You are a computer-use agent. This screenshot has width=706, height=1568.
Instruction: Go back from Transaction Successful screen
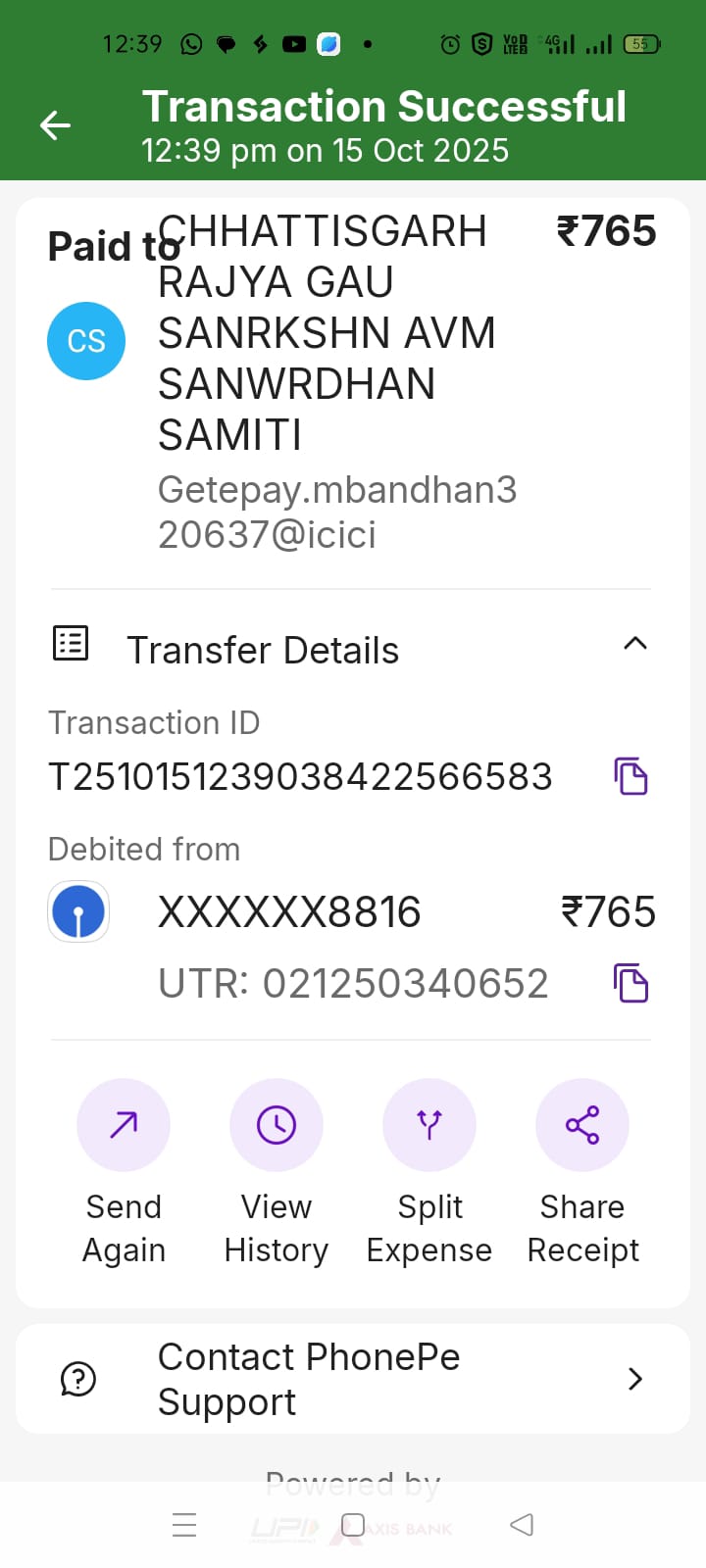pyautogui.click(x=55, y=125)
